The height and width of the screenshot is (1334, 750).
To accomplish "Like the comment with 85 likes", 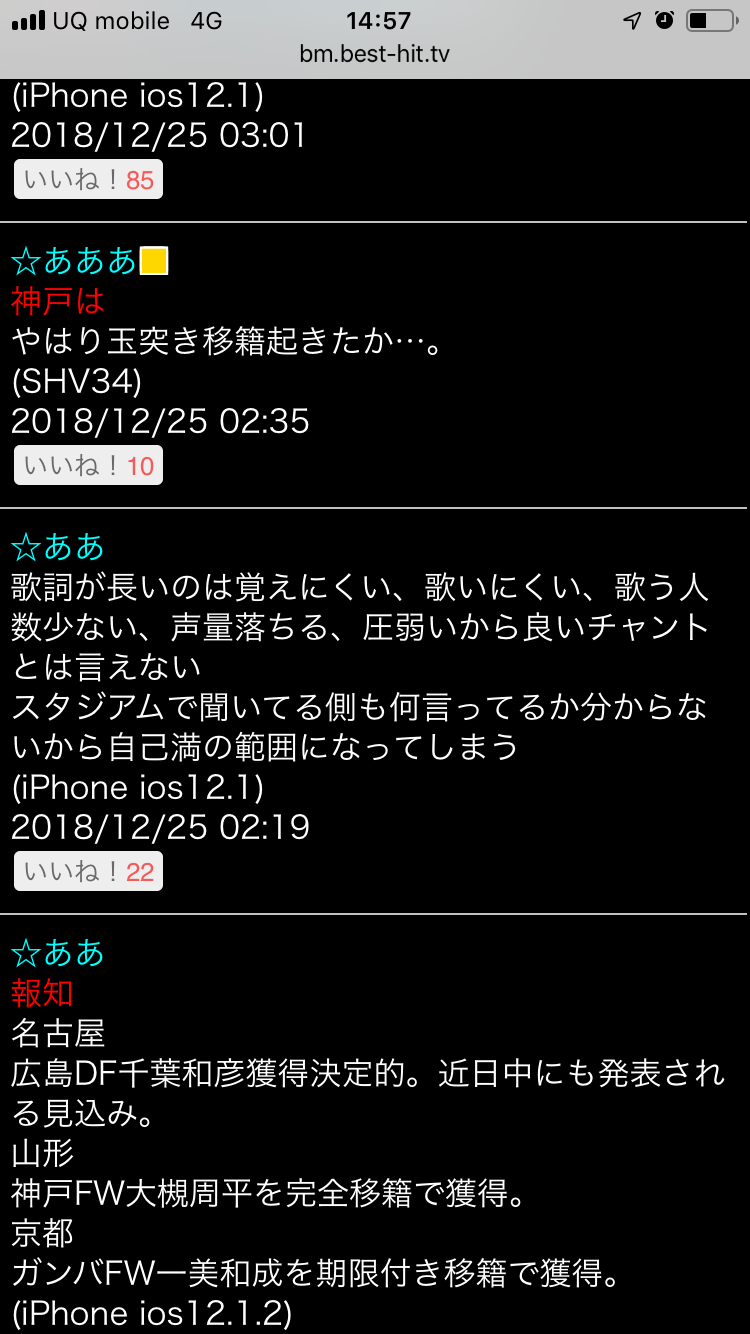I will point(88,180).
